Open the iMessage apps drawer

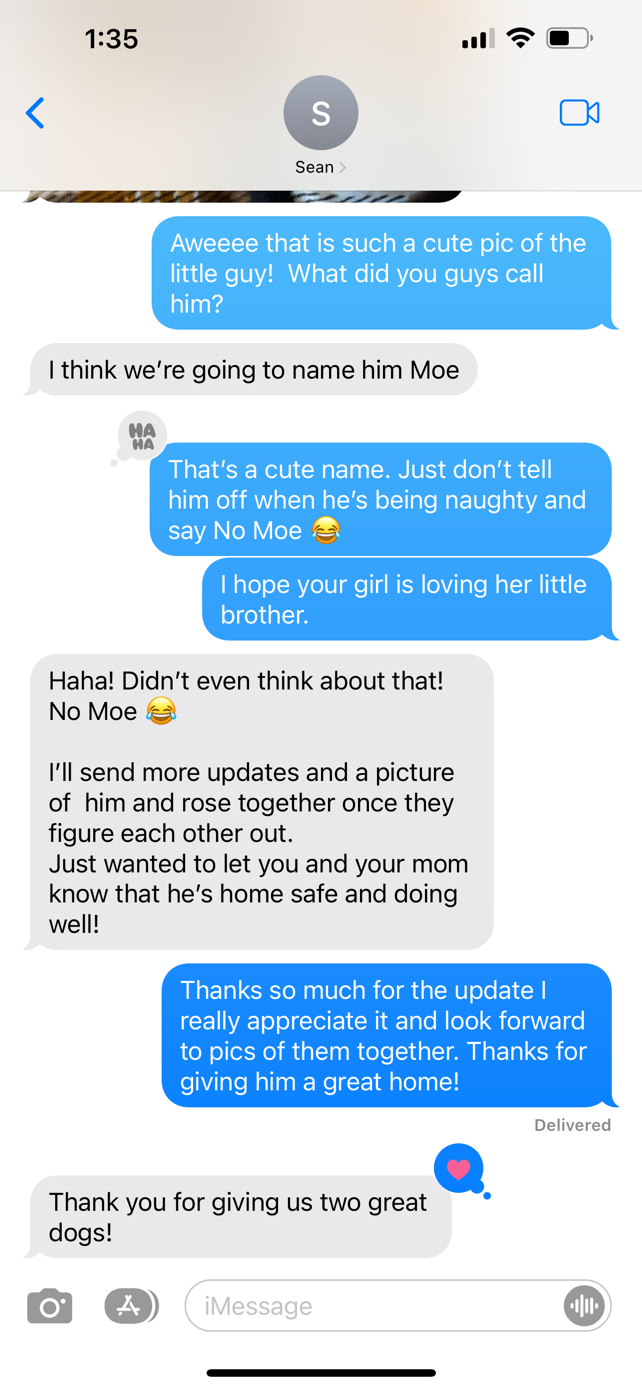coord(130,1306)
